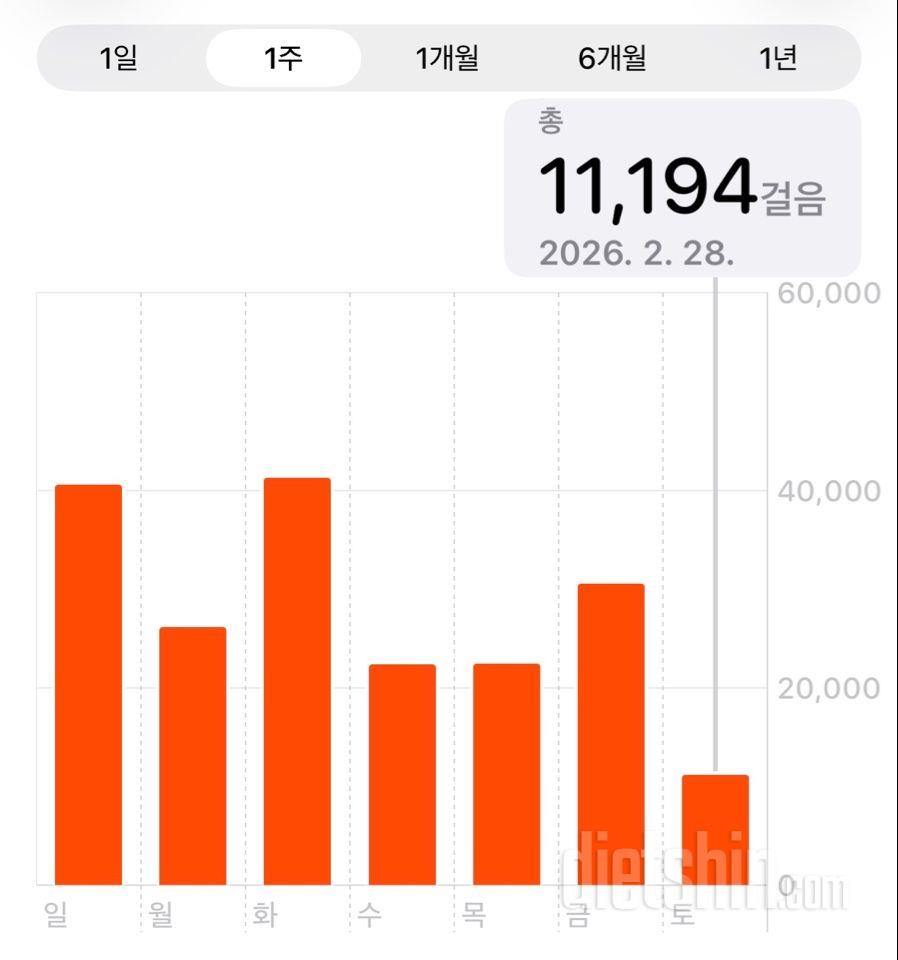This screenshot has width=898, height=960.
Task: Select the 1주 range
Action: coord(283,58)
